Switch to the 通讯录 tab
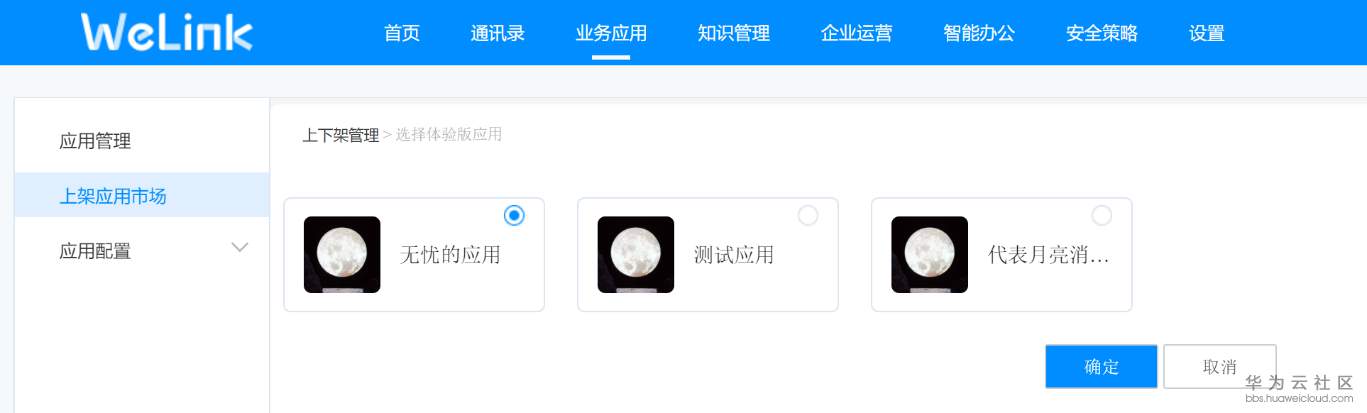The height and width of the screenshot is (413, 1367). point(498,33)
